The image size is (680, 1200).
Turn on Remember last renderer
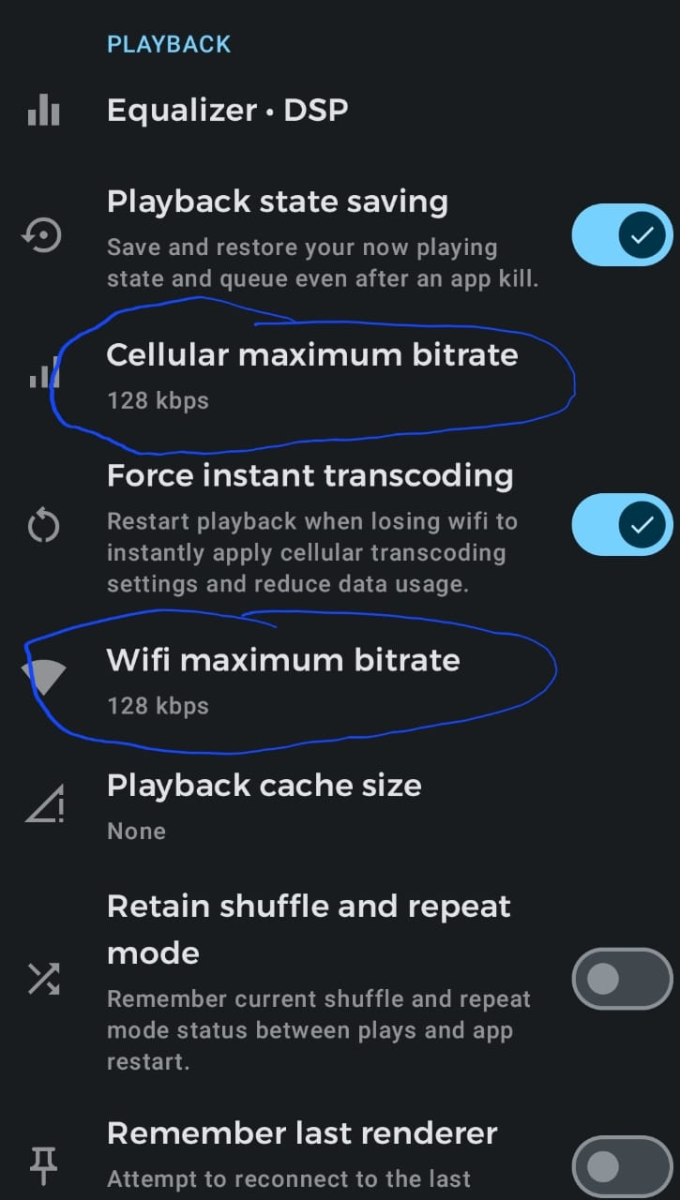(x=621, y=1166)
